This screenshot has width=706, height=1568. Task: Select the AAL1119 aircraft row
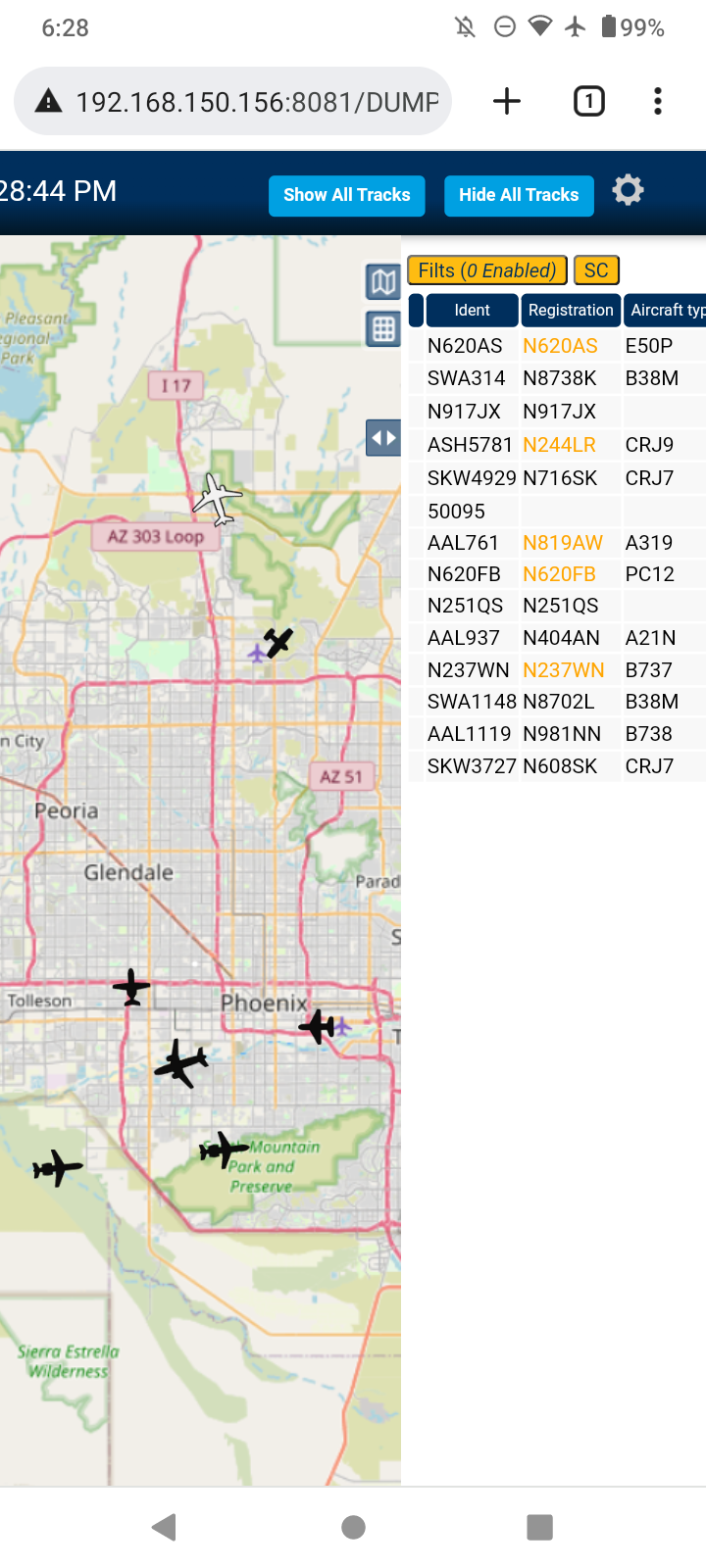[557, 734]
